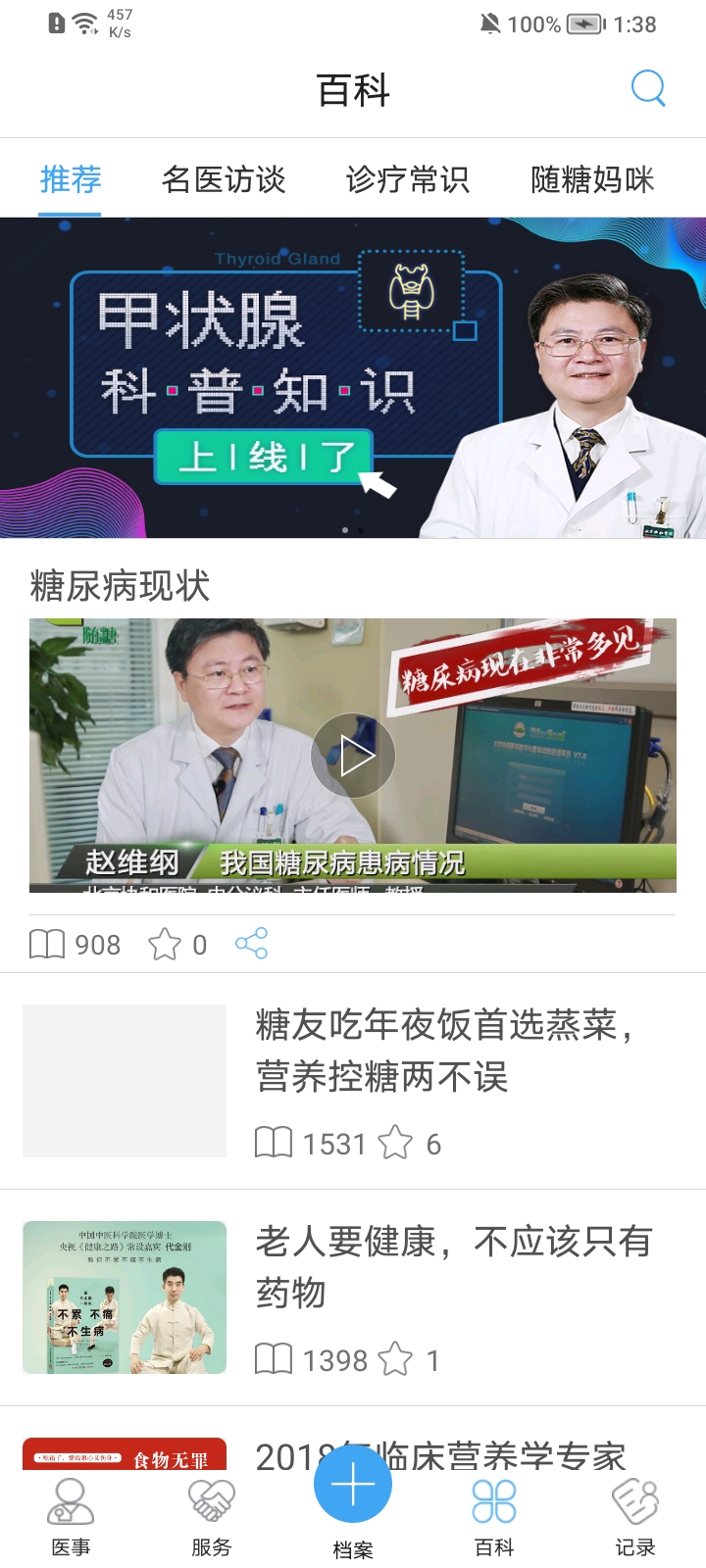Click the read count book icon showing 908
This screenshot has width=706, height=1568.
pyautogui.click(x=46, y=944)
